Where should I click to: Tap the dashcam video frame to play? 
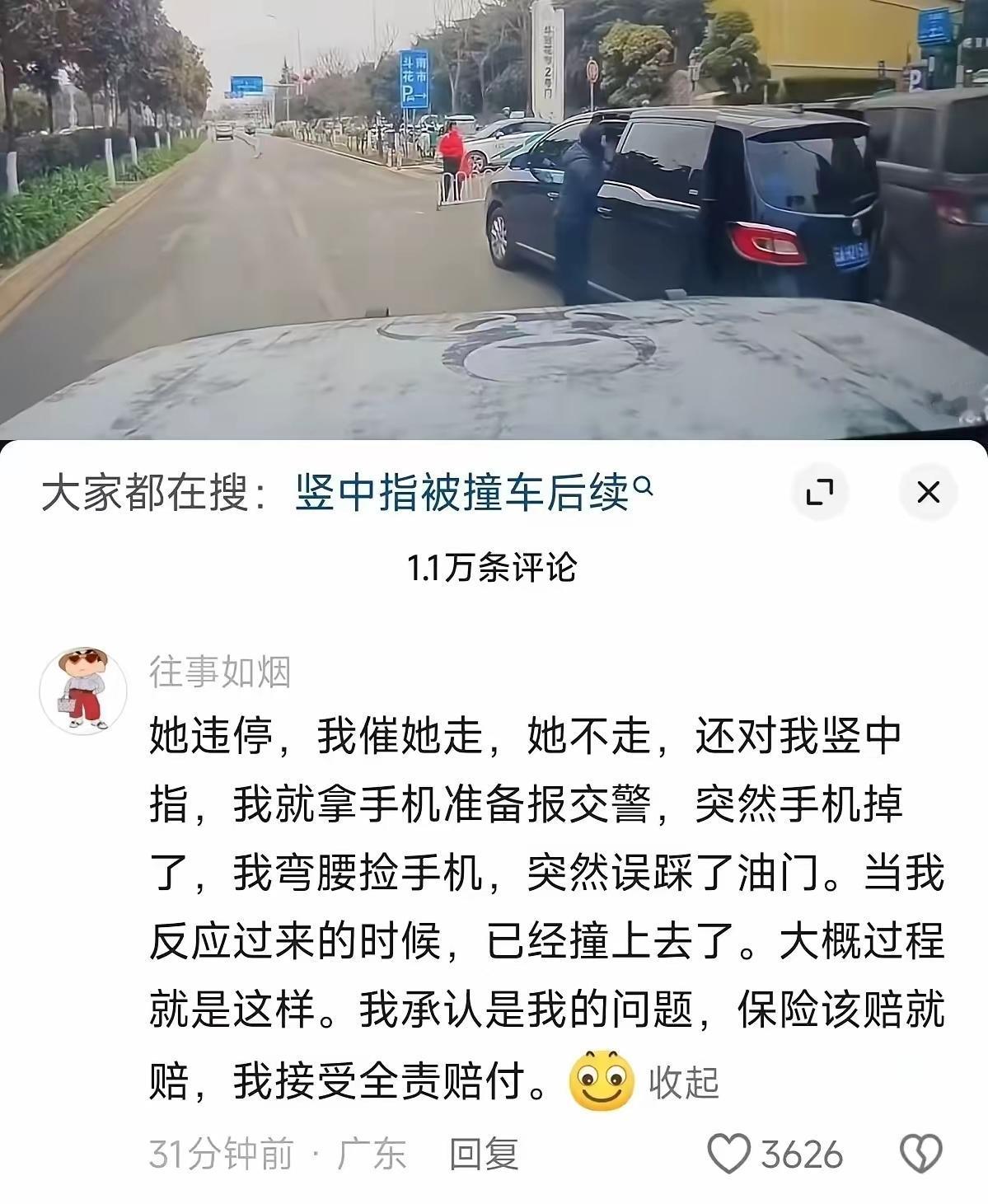pyautogui.click(x=330, y=247)
